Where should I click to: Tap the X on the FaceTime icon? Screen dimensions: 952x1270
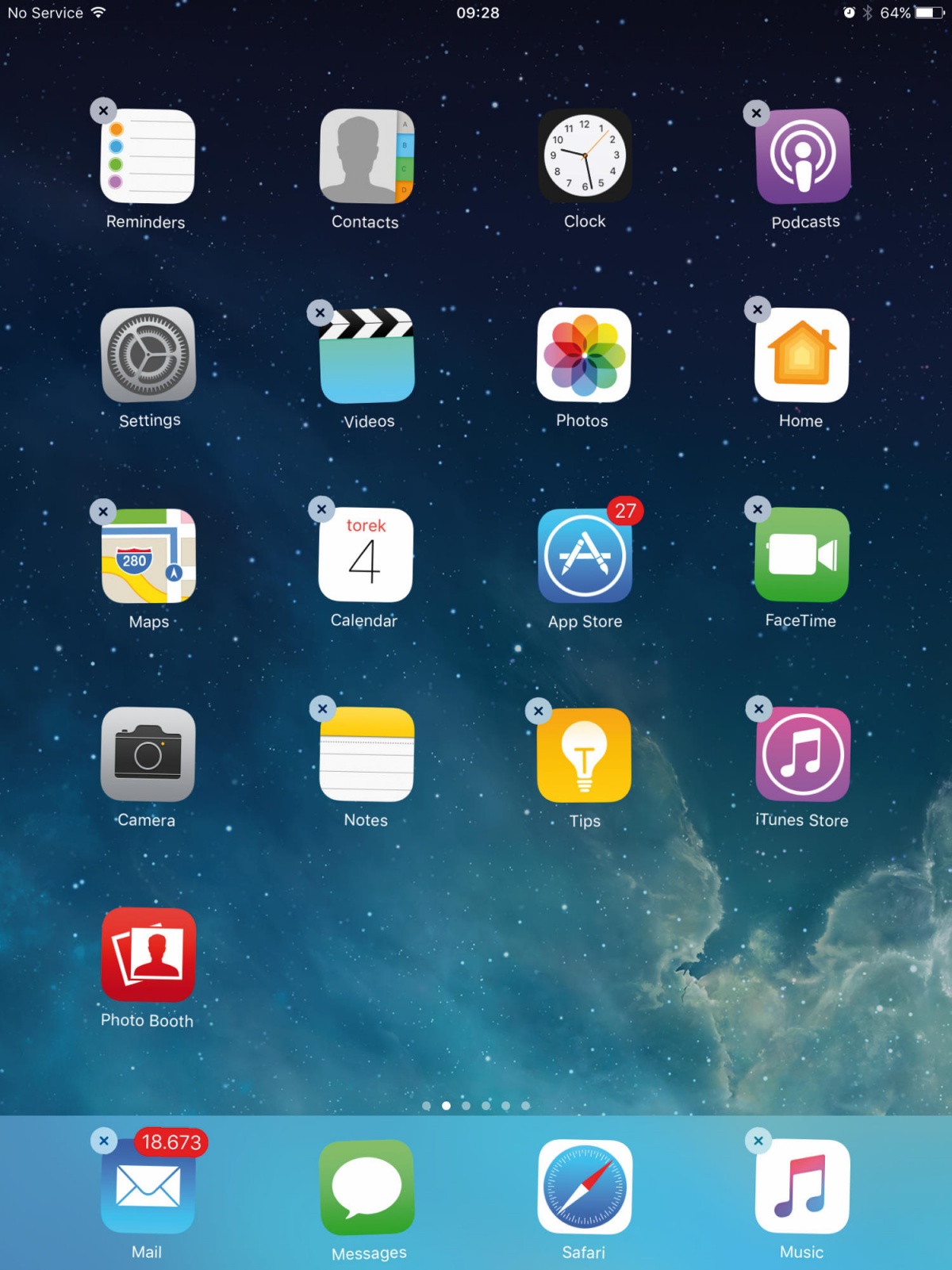click(x=758, y=508)
